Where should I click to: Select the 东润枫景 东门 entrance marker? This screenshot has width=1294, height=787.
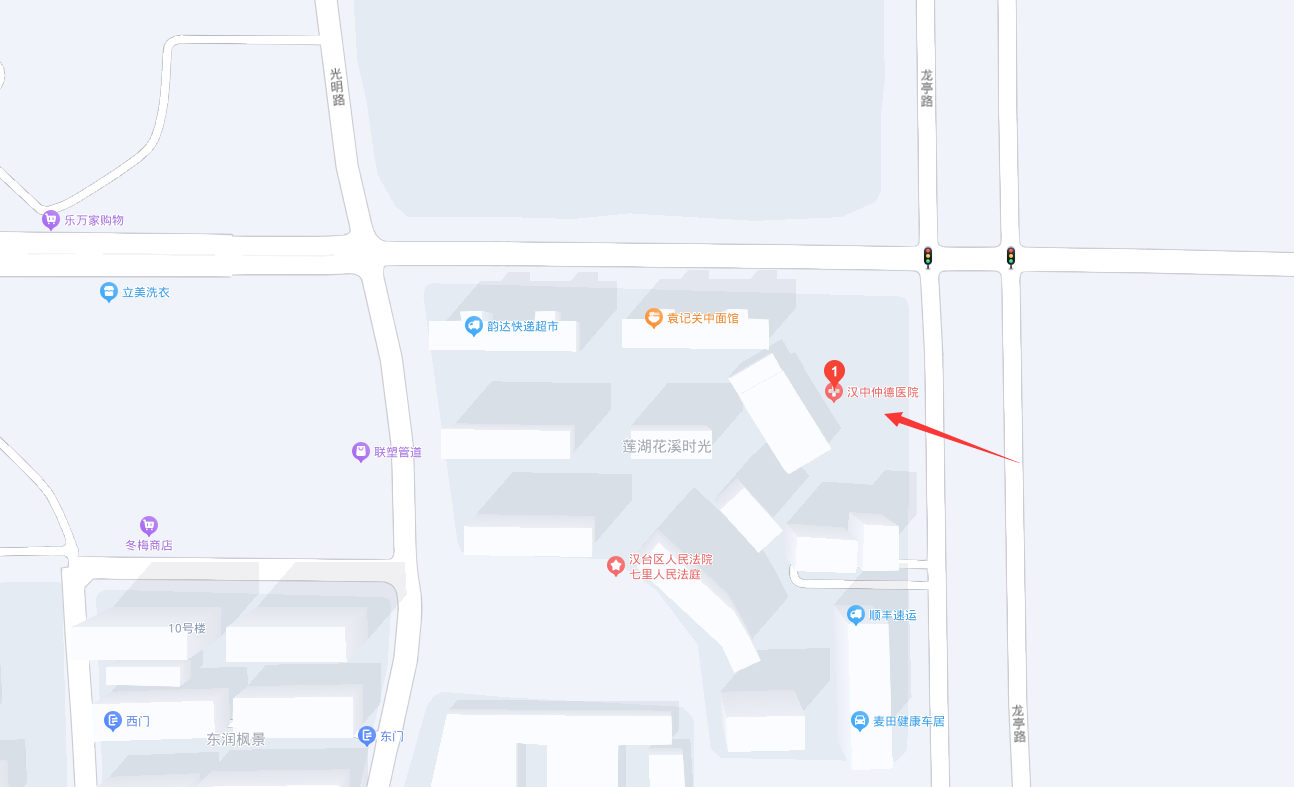click(366, 736)
